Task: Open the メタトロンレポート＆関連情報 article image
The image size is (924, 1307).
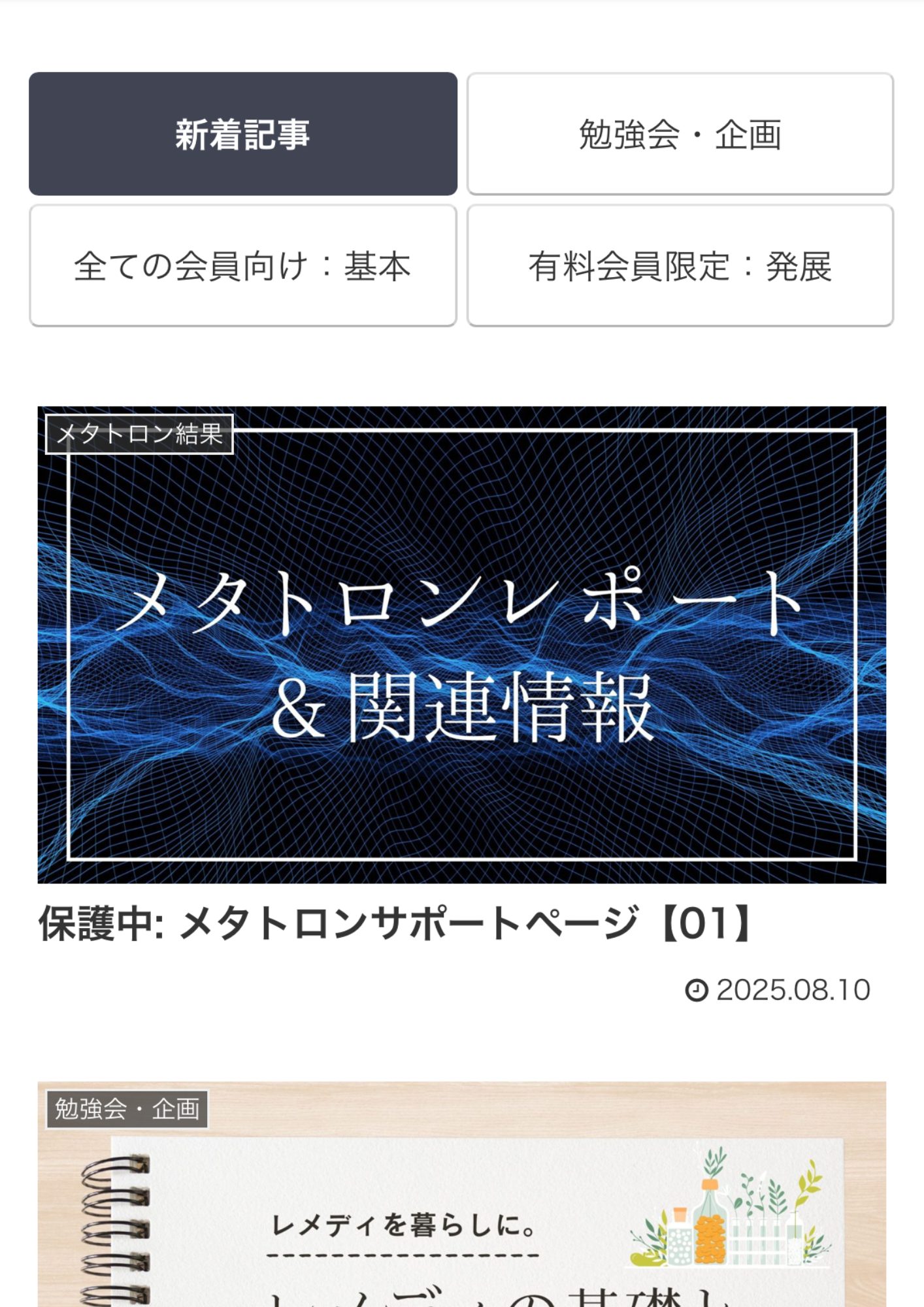Action: coord(461,644)
